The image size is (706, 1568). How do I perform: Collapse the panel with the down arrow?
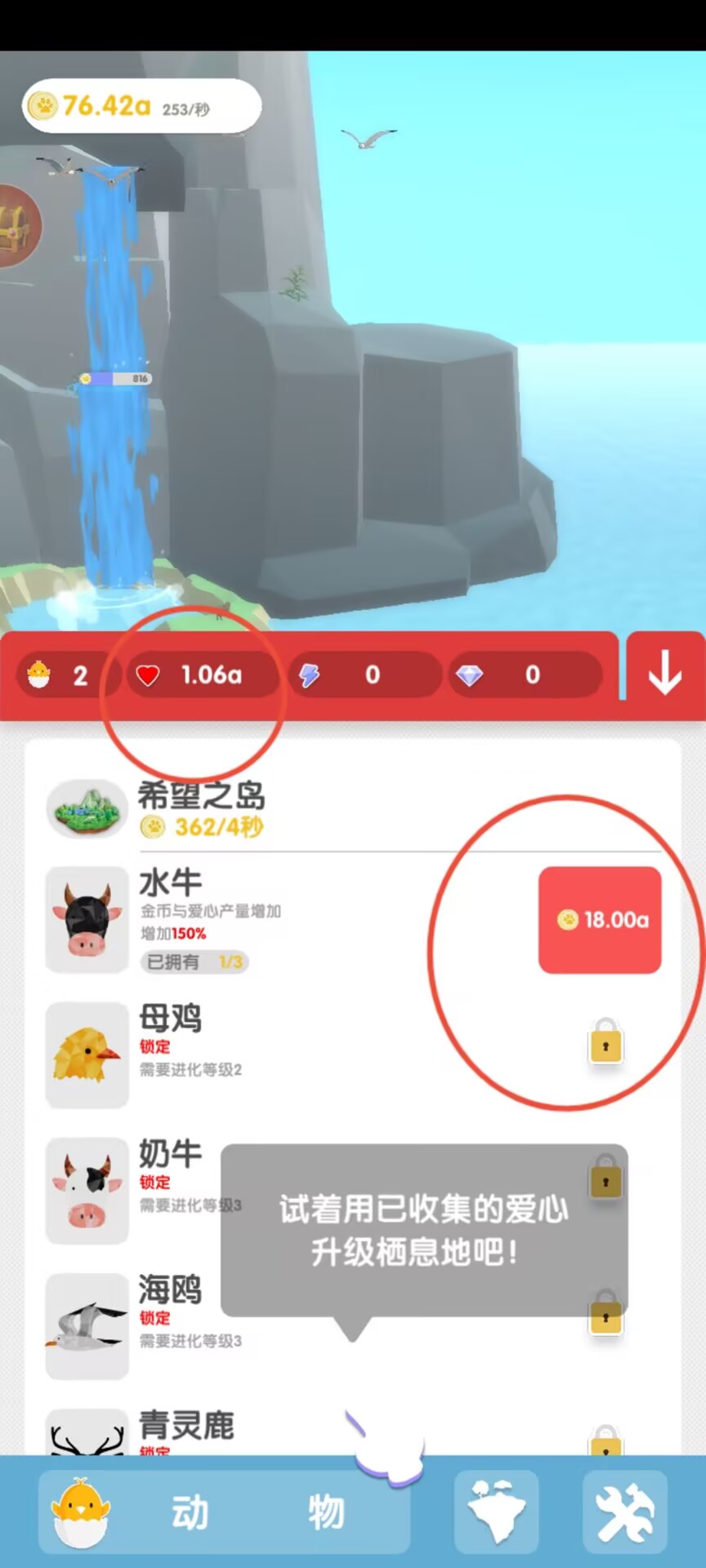(x=665, y=674)
